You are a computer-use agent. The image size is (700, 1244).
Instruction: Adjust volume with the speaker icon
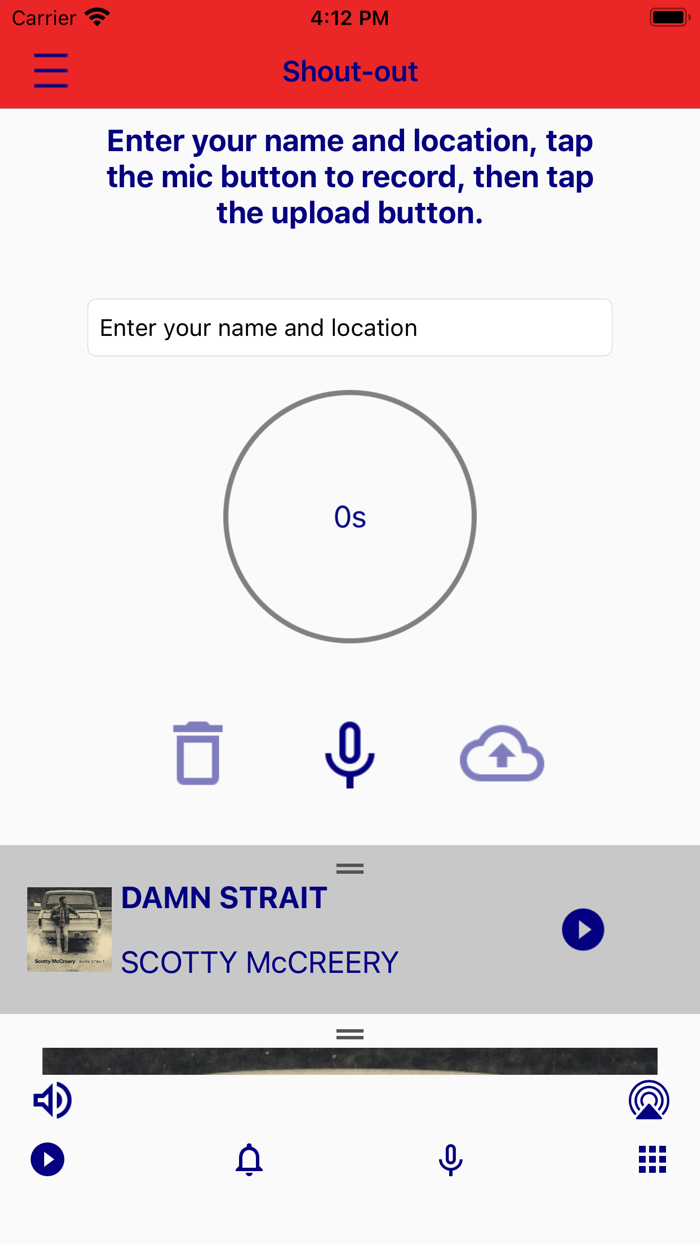click(52, 1101)
